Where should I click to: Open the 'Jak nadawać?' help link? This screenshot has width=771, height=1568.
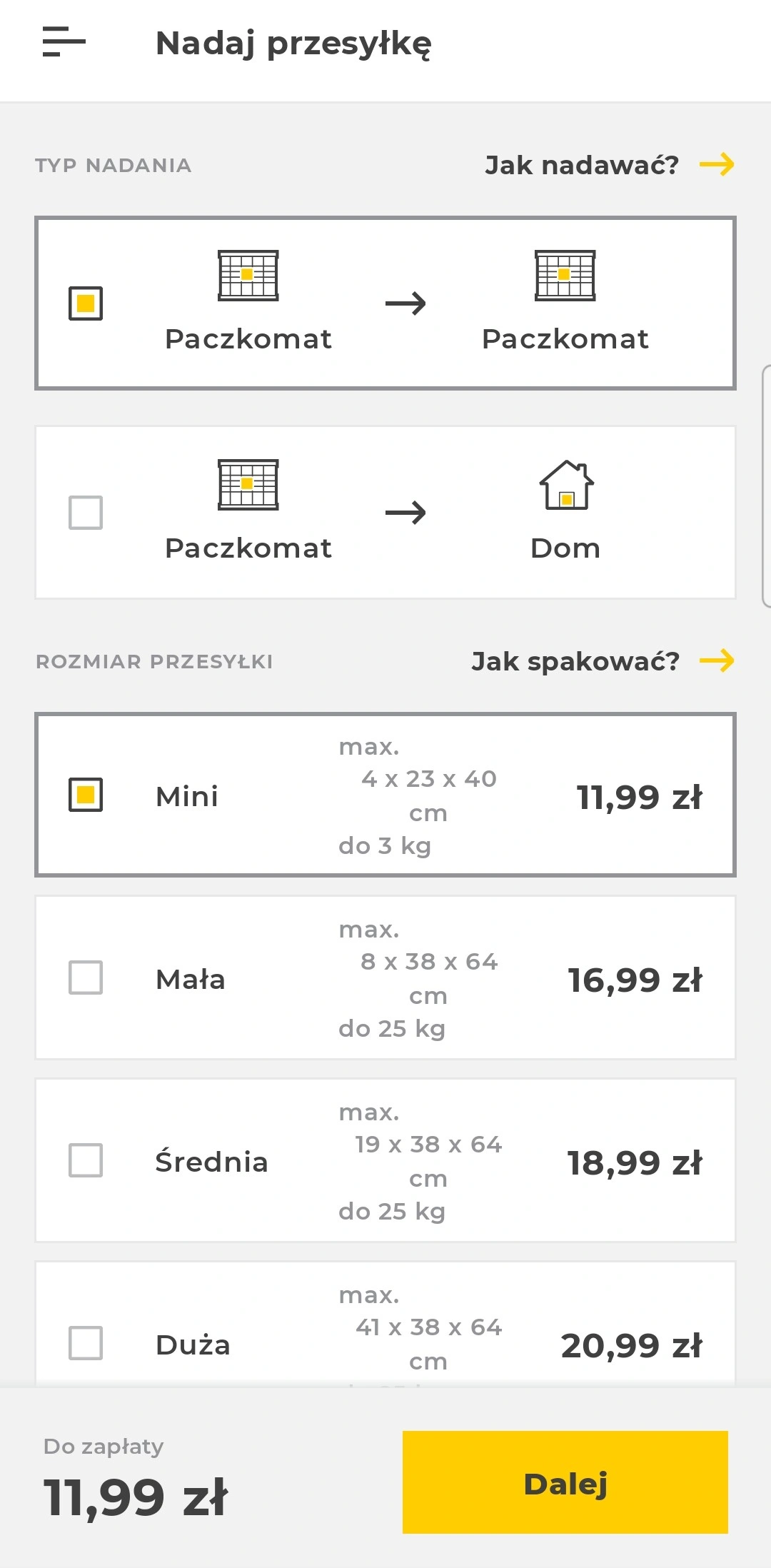click(x=610, y=165)
